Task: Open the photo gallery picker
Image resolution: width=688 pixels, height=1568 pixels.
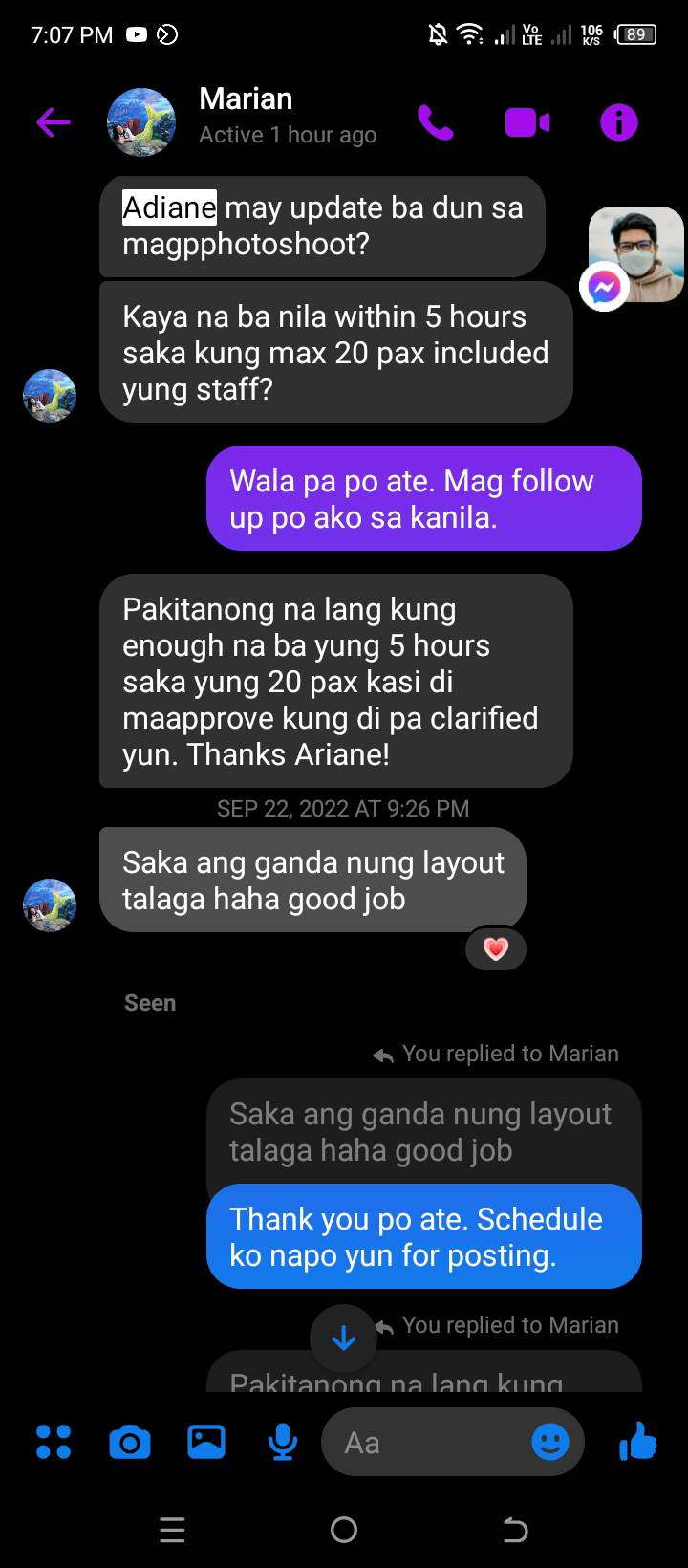Action: (x=206, y=1442)
